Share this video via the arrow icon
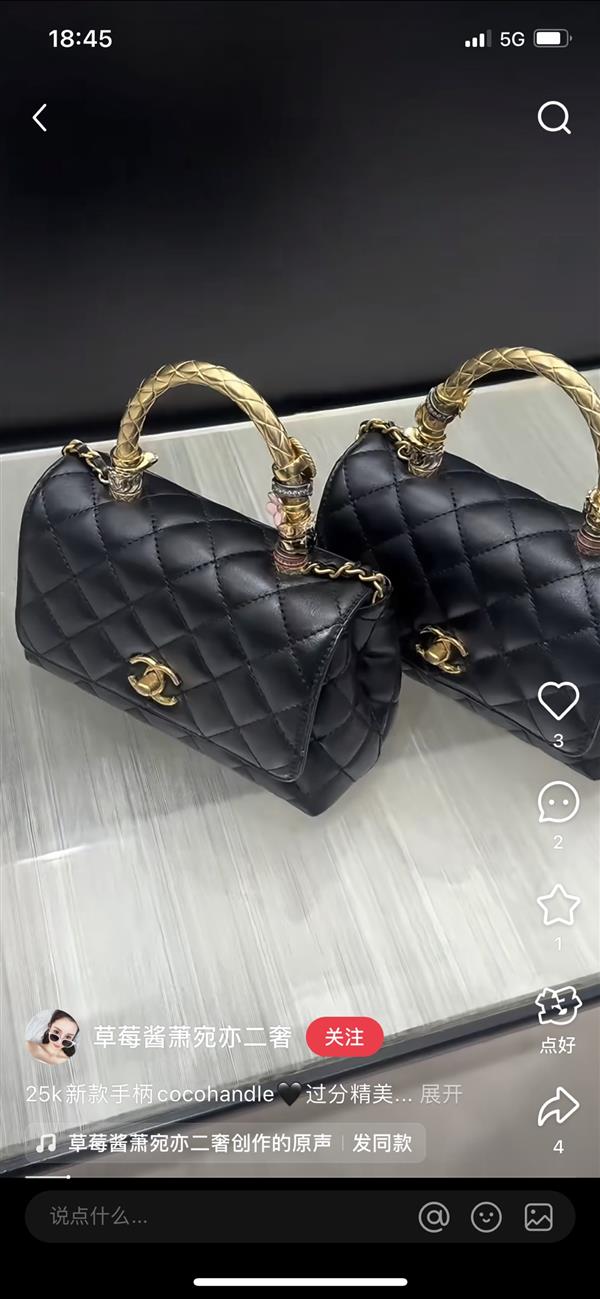 click(x=558, y=1107)
